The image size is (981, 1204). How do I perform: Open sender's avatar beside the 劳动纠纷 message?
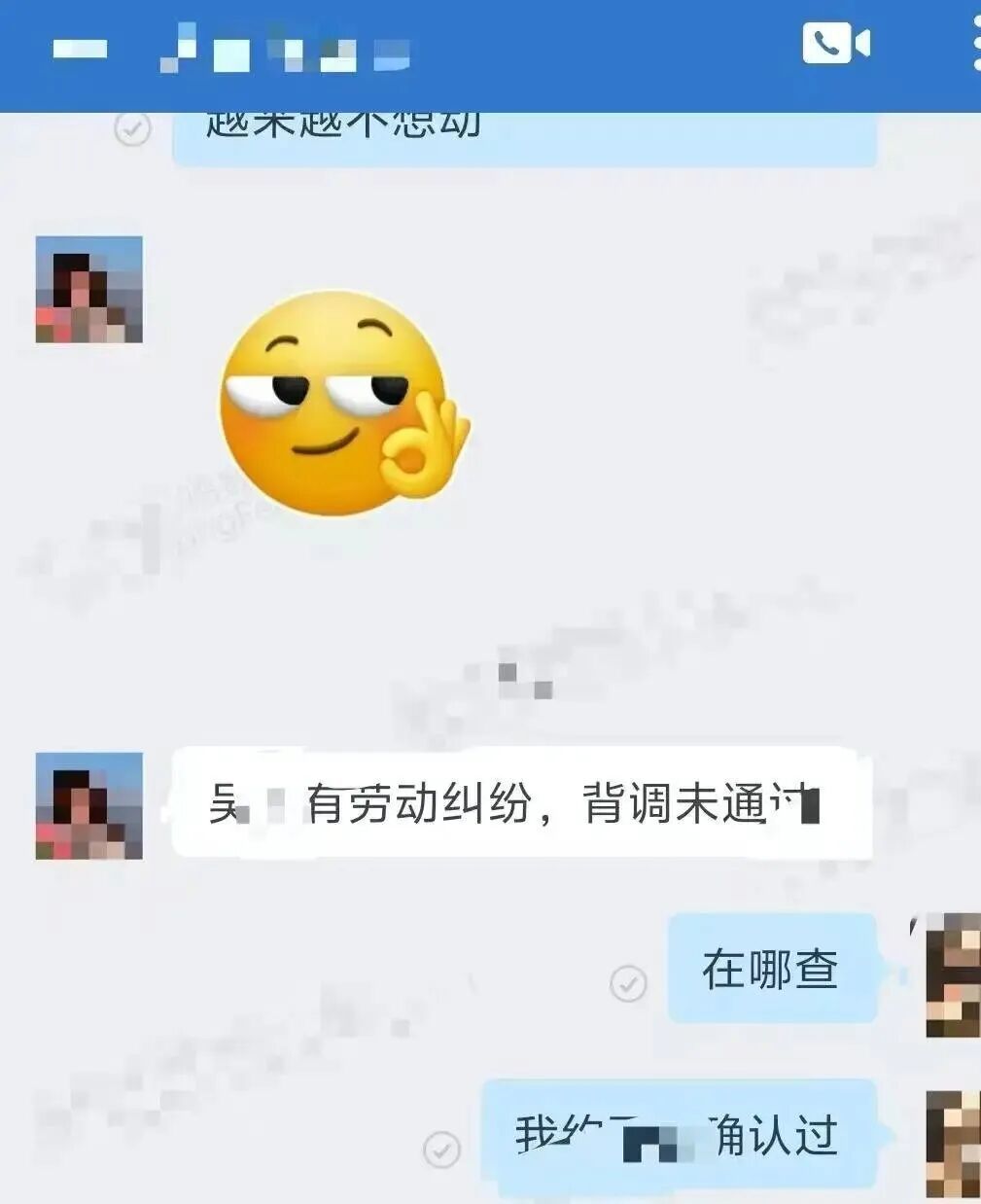coord(89,805)
